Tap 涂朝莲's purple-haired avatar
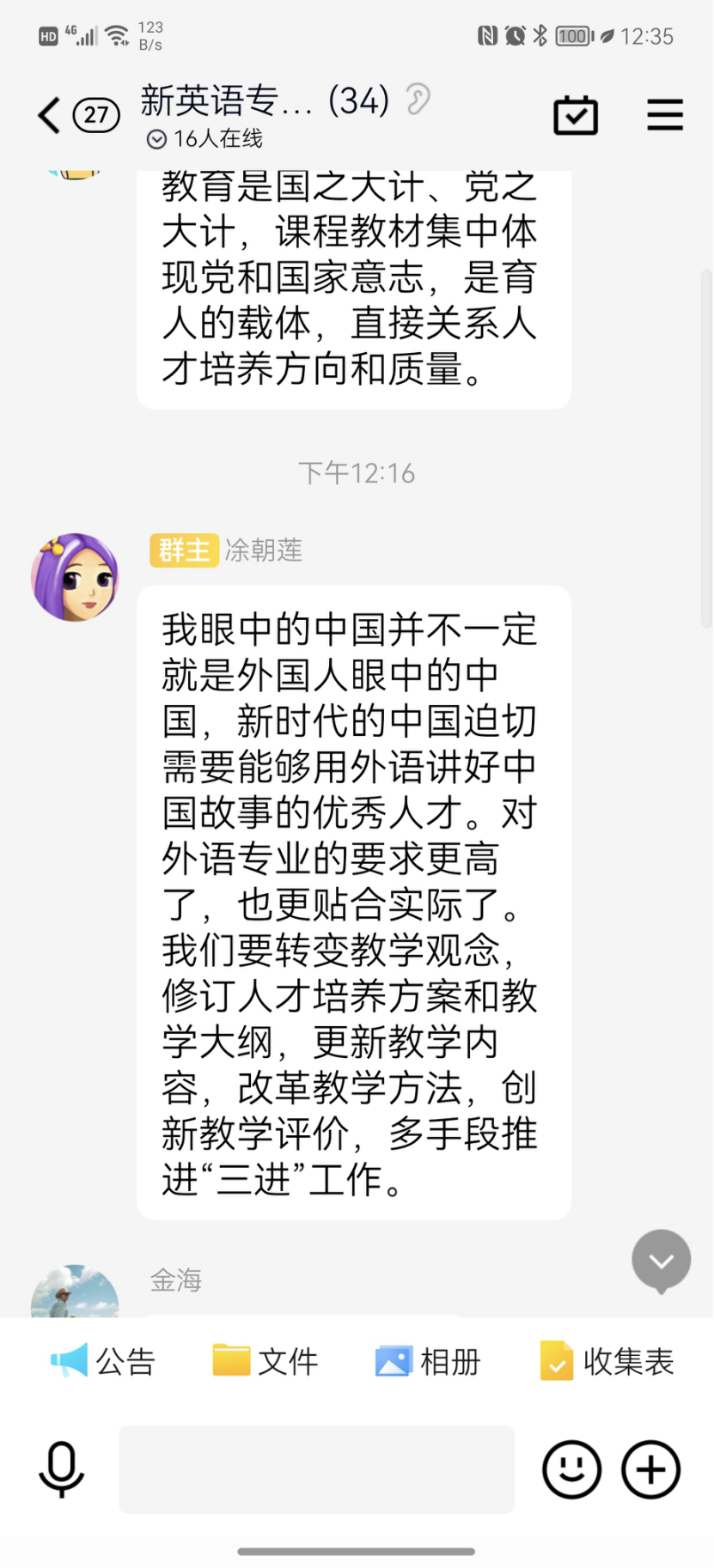 [75, 577]
